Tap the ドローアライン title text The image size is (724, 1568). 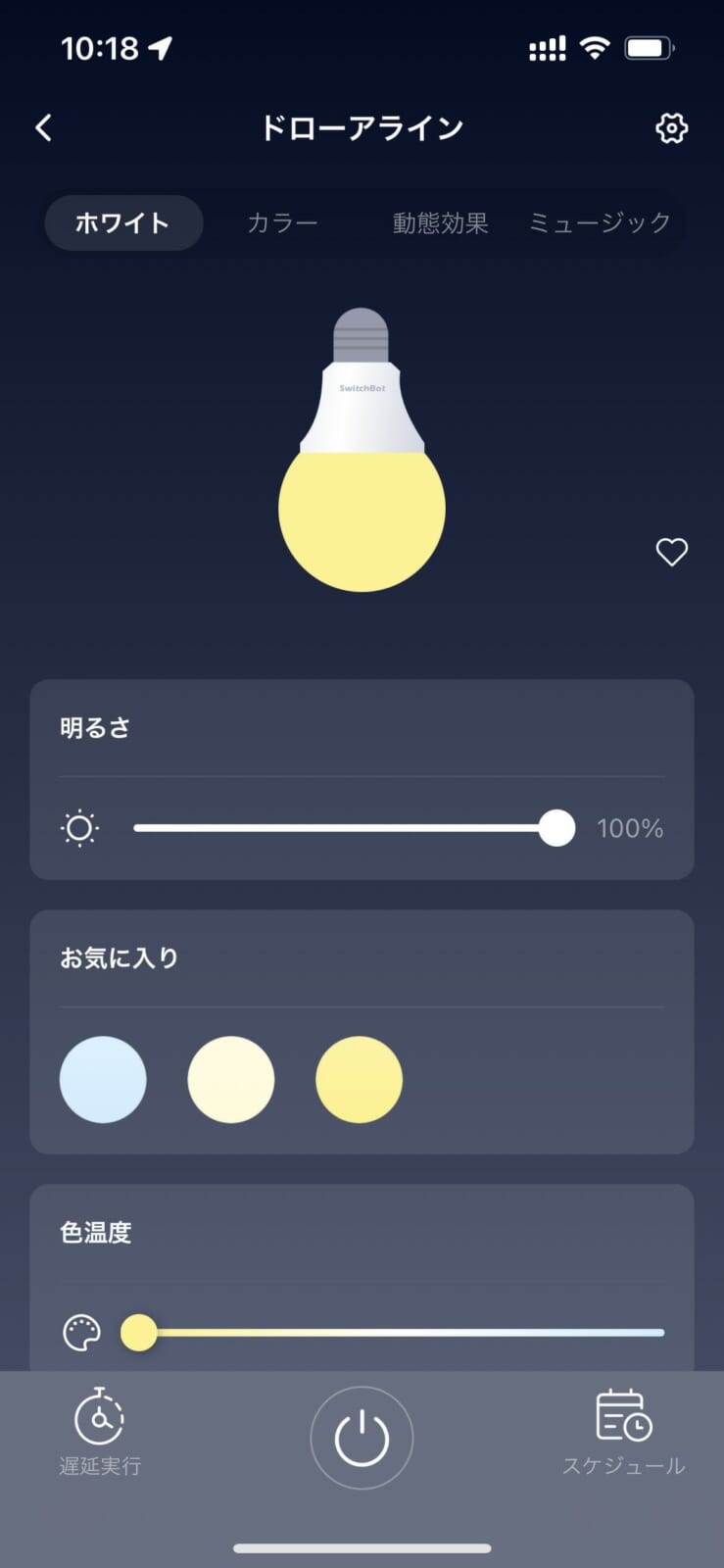(x=362, y=127)
